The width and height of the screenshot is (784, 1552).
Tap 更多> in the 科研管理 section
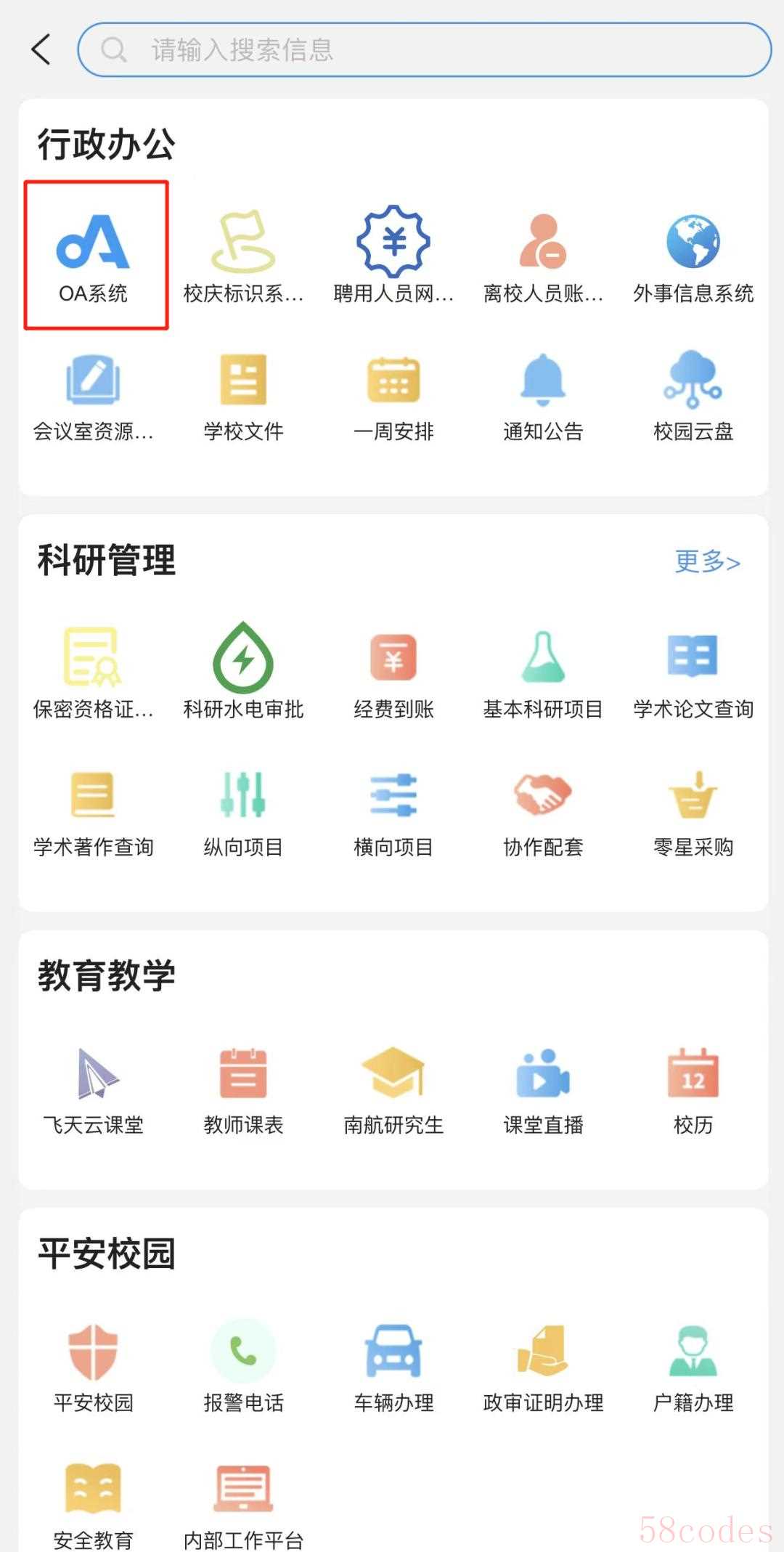tap(707, 561)
